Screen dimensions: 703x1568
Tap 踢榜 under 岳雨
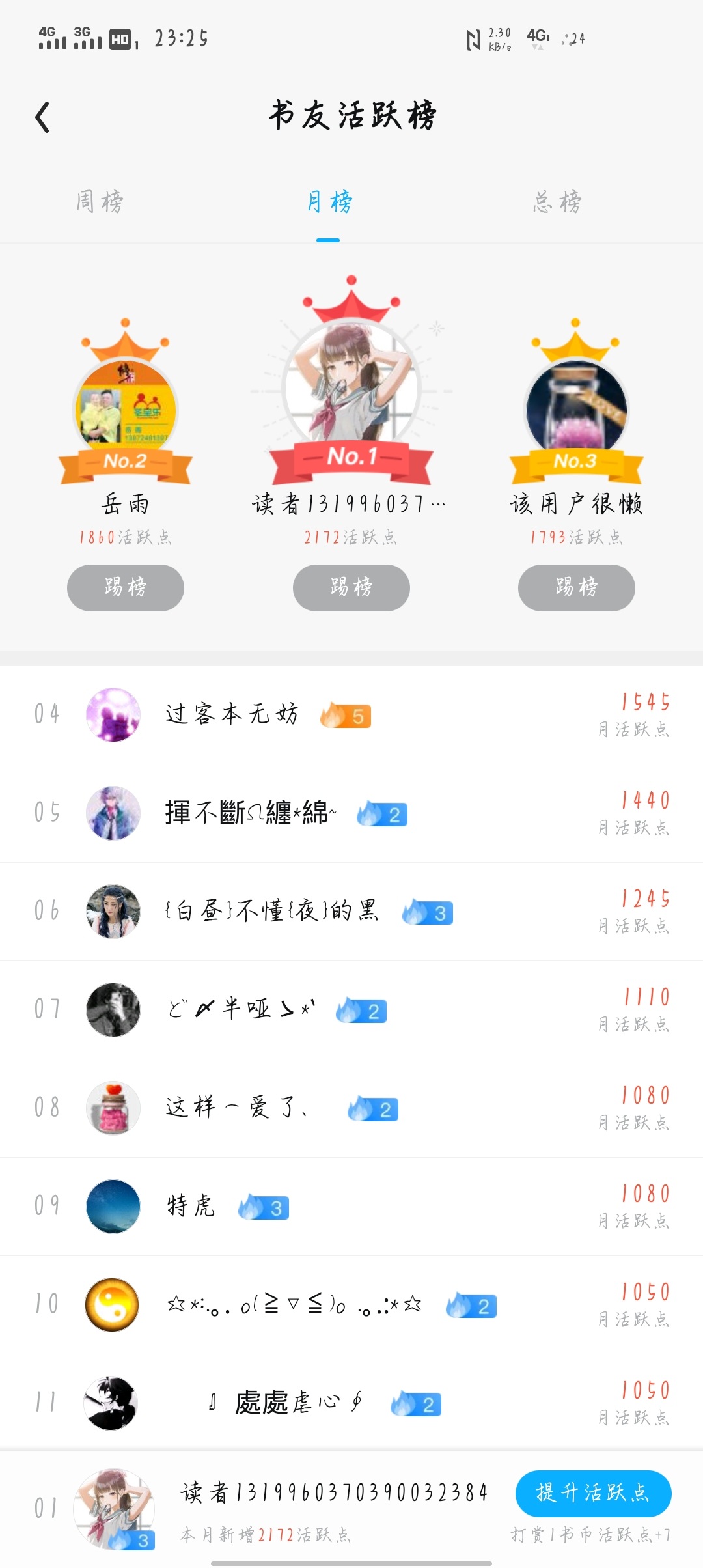coord(126,587)
